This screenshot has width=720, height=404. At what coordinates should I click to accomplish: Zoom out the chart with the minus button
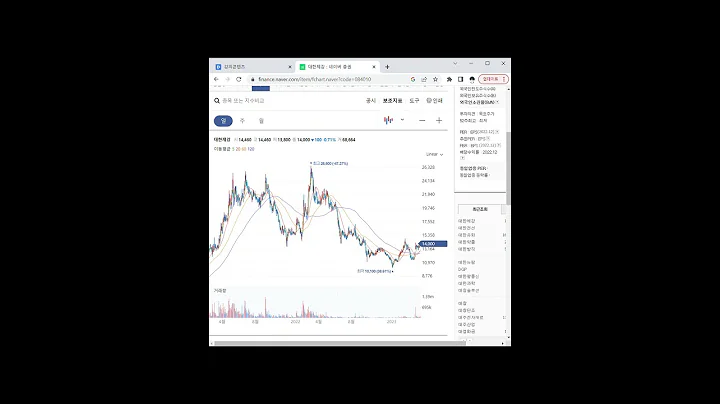coord(422,120)
